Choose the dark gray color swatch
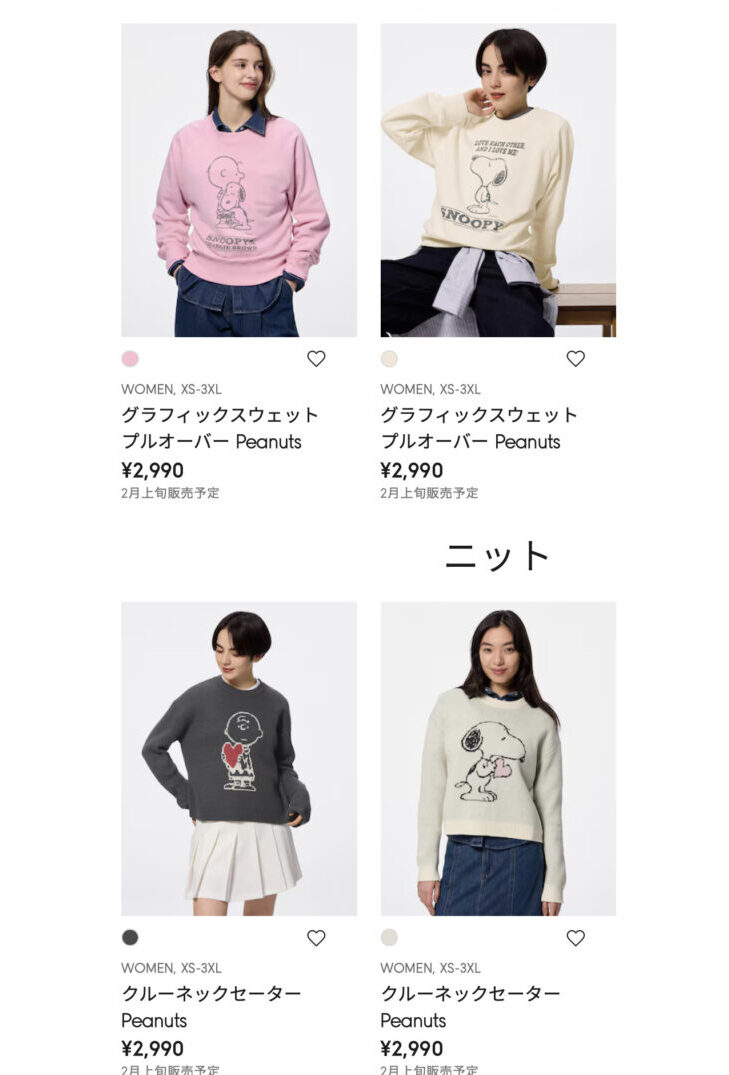The image size is (729, 1075). pyautogui.click(x=130, y=937)
